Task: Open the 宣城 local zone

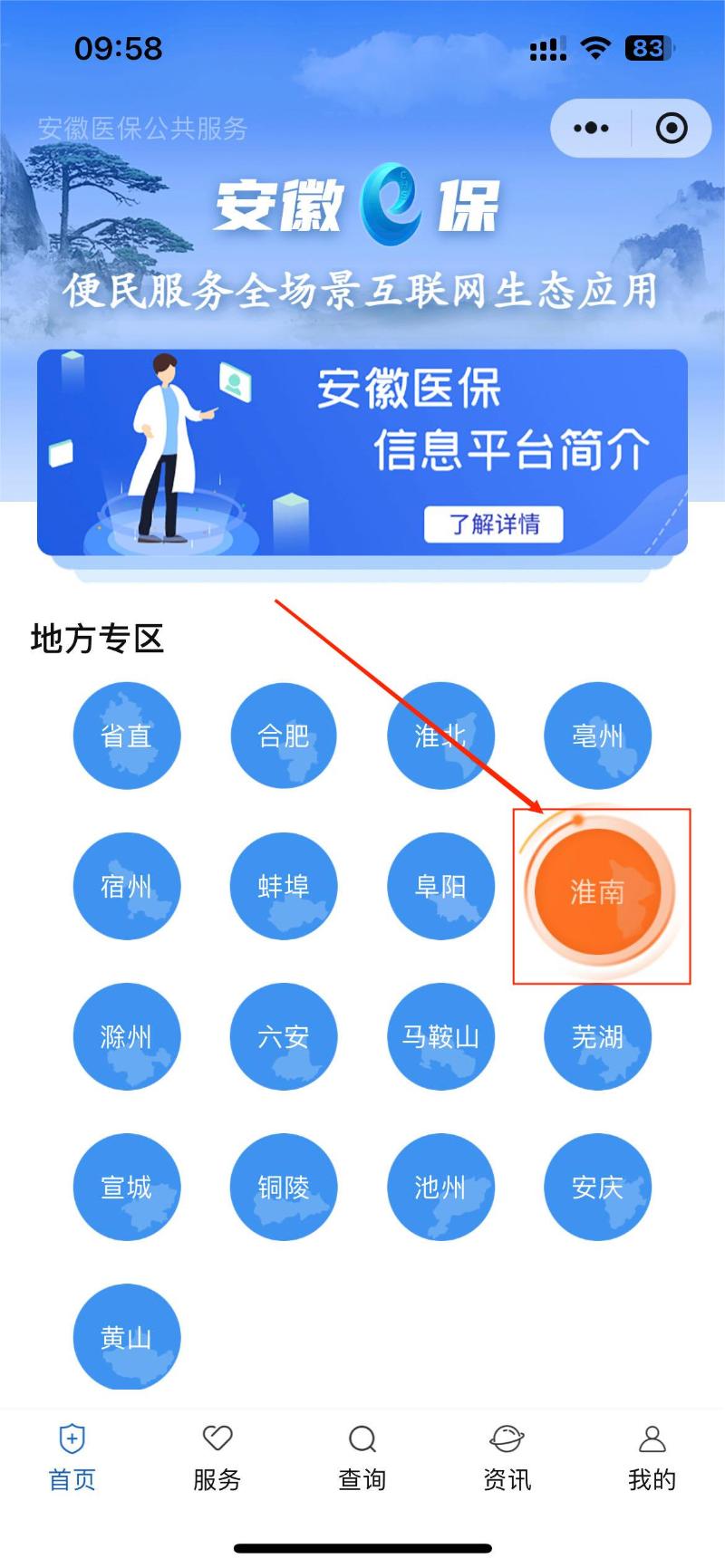Action: click(x=126, y=1187)
